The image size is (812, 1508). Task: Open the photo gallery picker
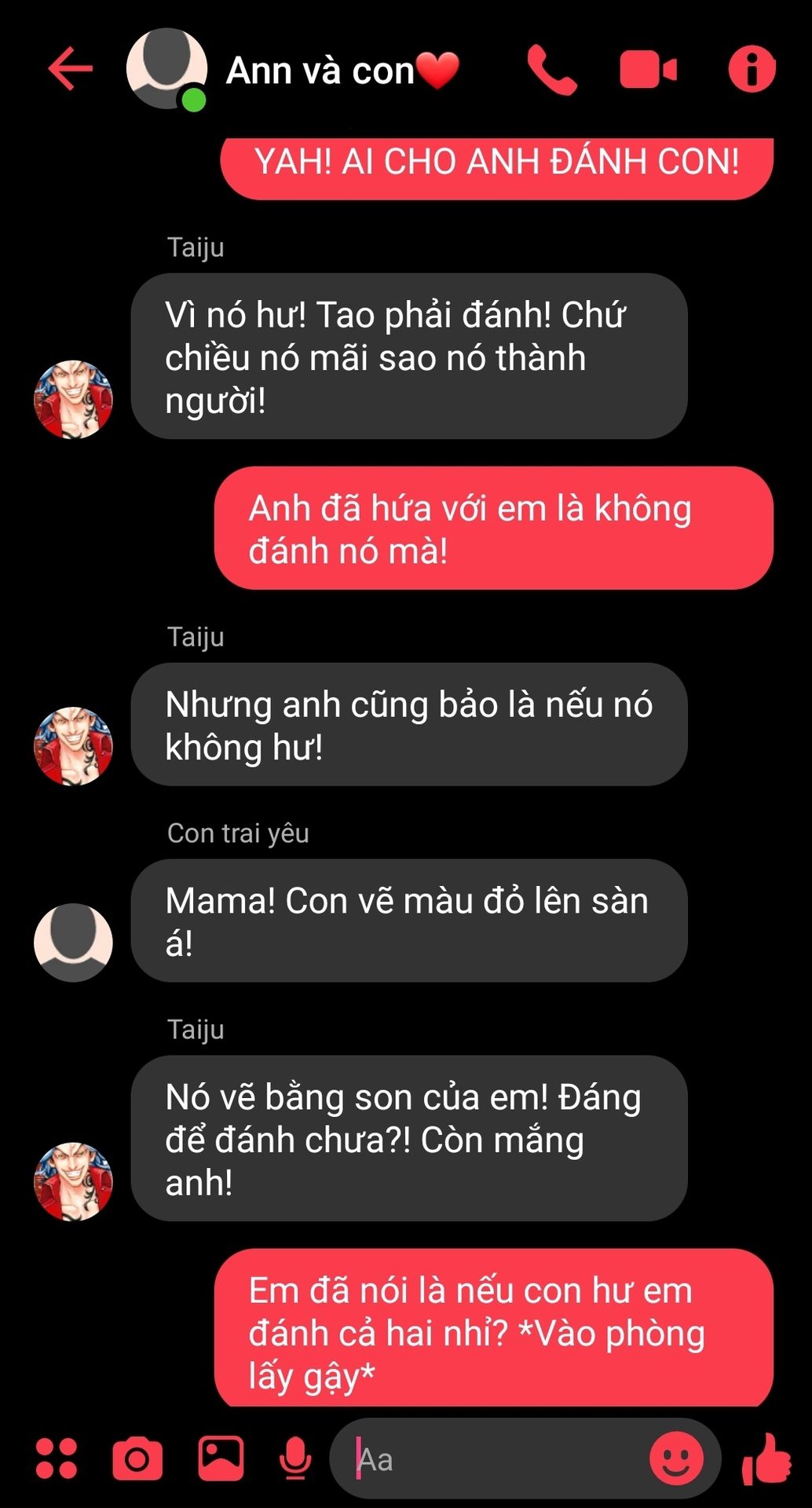pyautogui.click(x=221, y=1459)
